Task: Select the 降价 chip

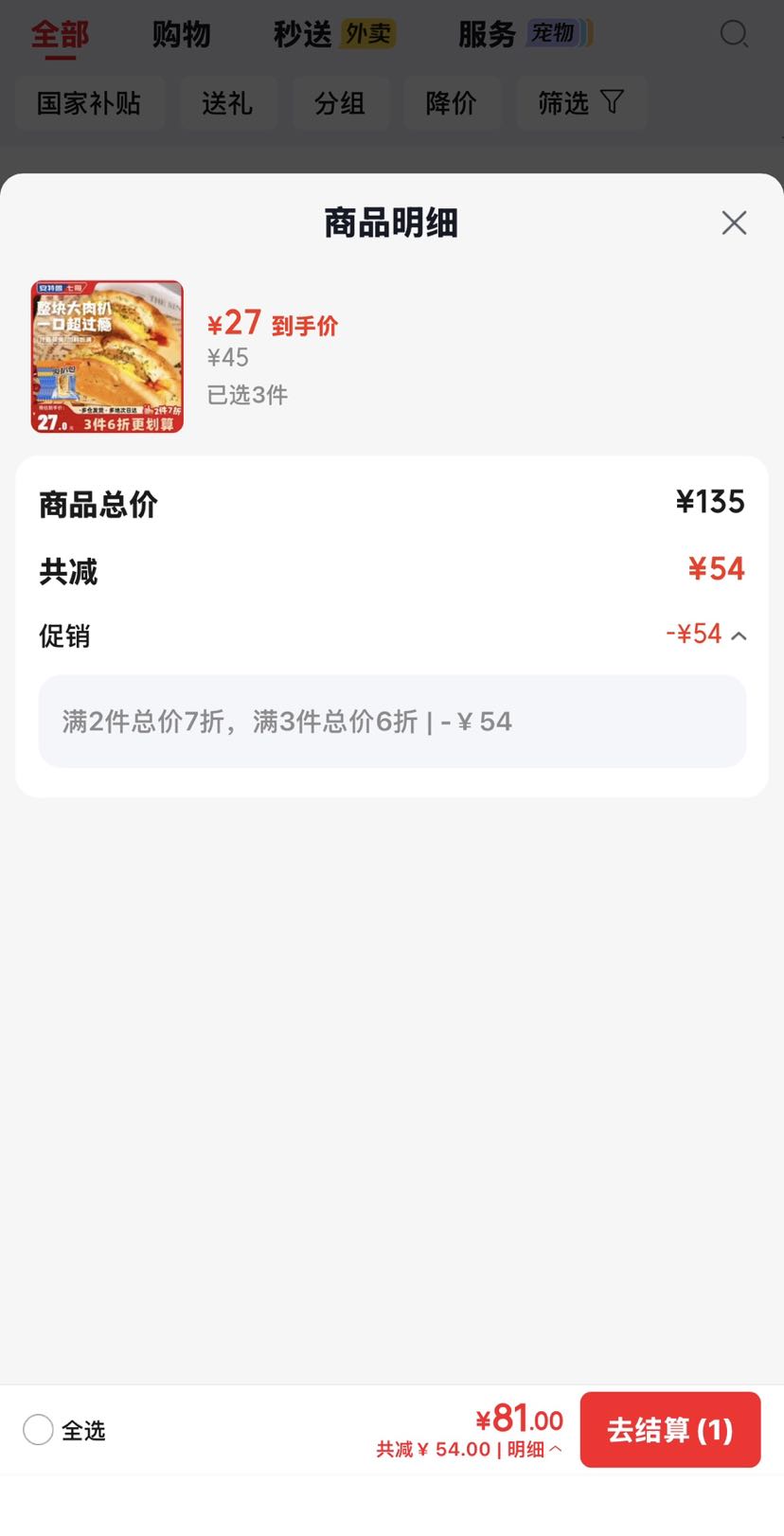Action: tap(452, 102)
